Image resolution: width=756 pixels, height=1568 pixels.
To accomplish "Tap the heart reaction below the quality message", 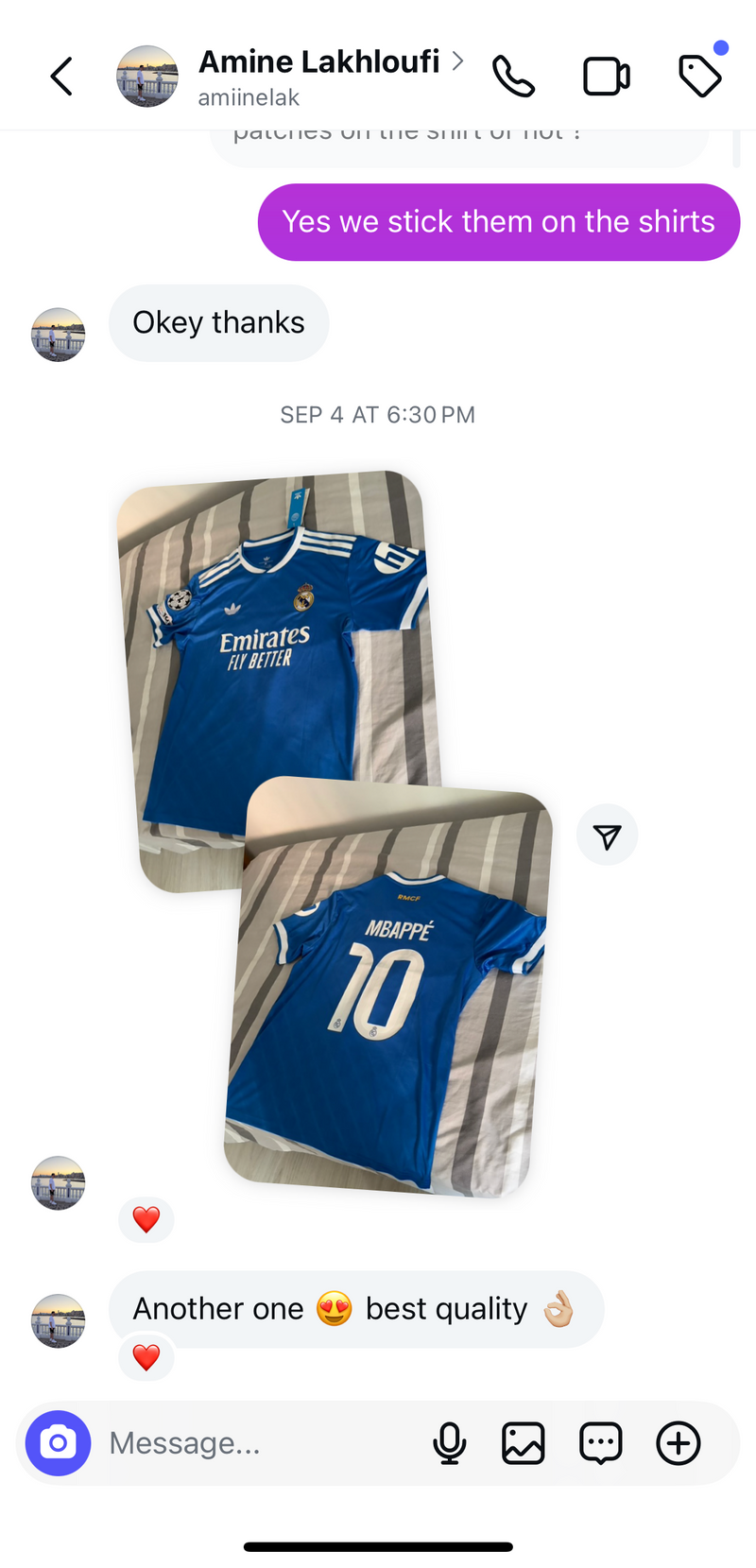I will (x=146, y=1358).
